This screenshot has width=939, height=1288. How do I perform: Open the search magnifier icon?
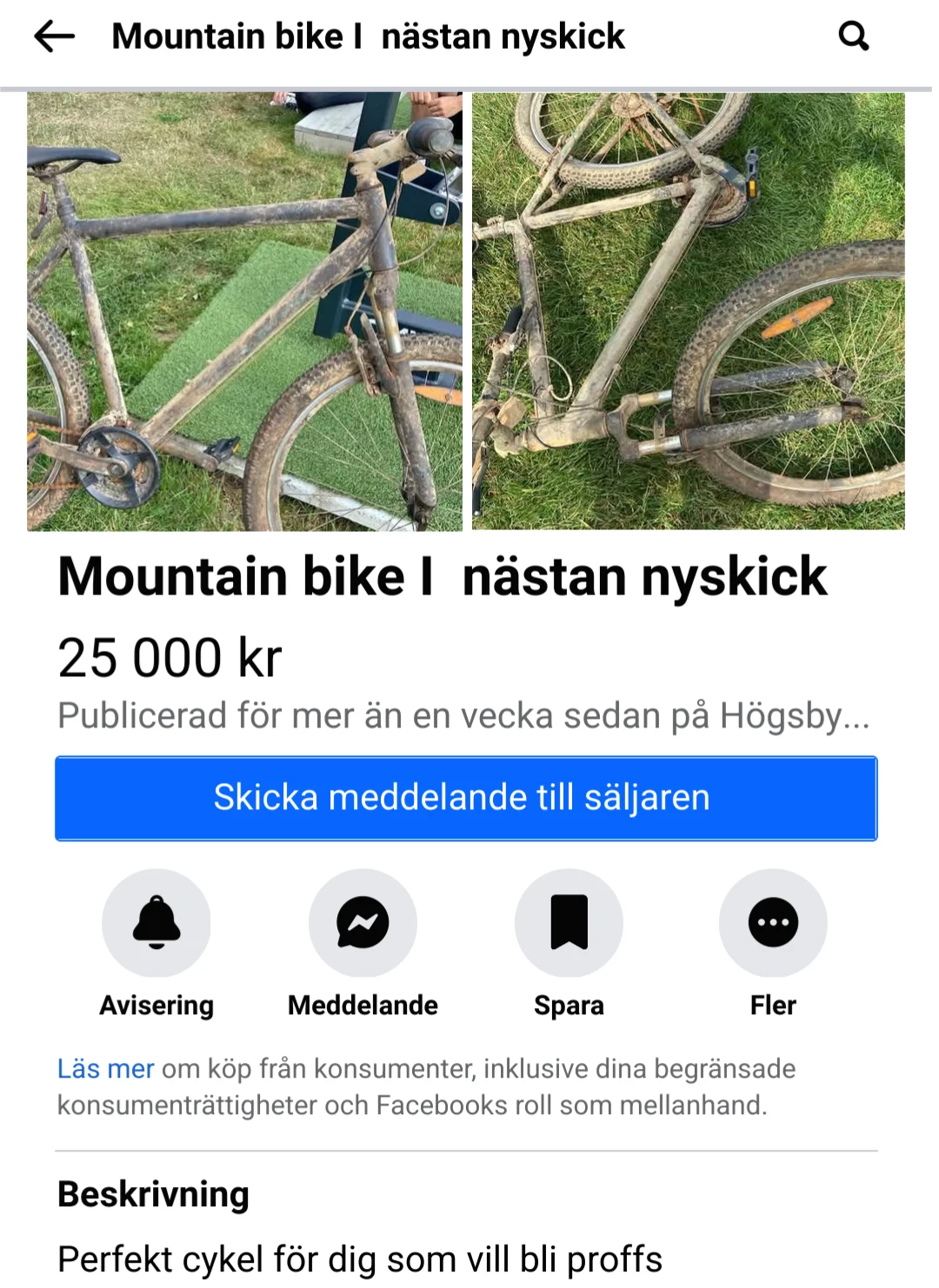tap(853, 37)
